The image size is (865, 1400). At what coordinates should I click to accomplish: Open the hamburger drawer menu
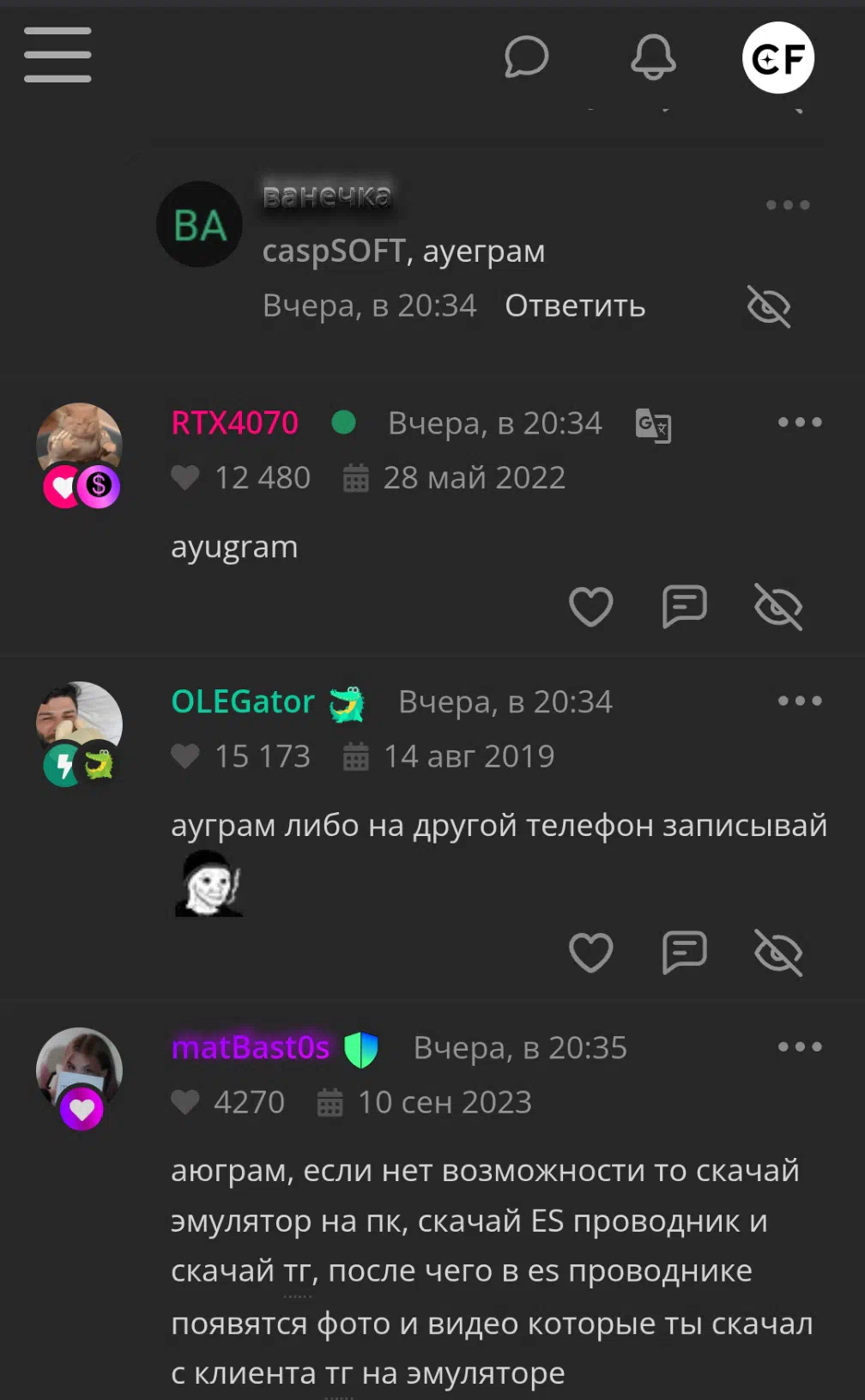click(x=57, y=55)
